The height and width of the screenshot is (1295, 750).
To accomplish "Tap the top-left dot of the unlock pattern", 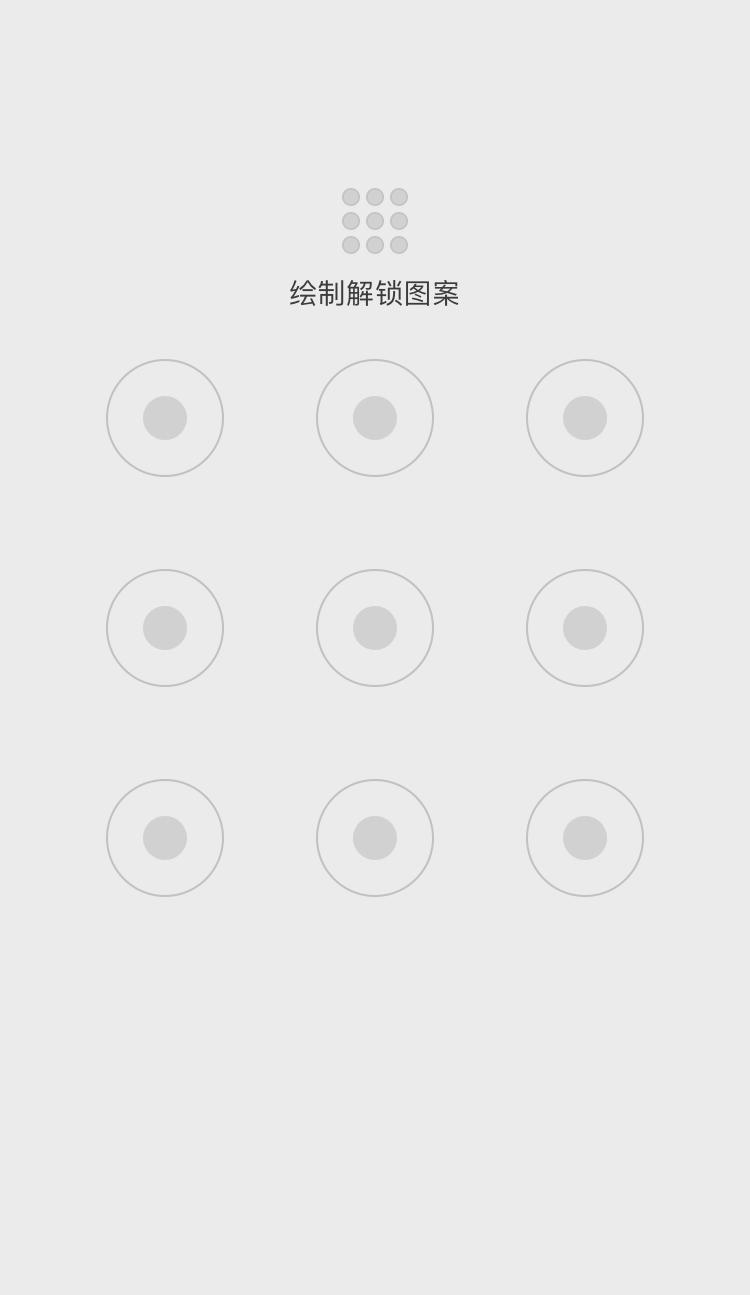I will tap(165, 418).
